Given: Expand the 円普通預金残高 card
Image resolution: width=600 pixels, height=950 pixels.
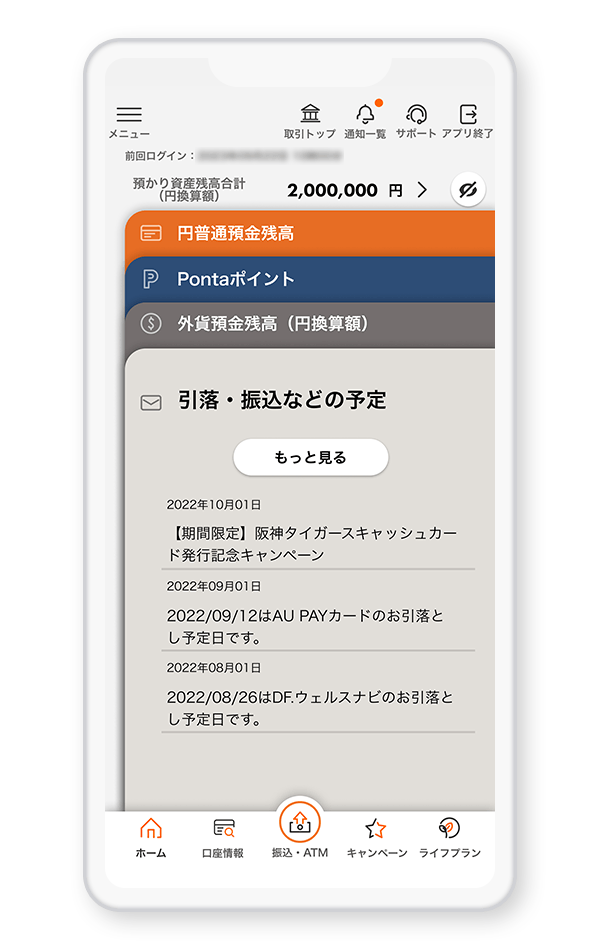Looking at the screenshot, I should pos(310,233).
